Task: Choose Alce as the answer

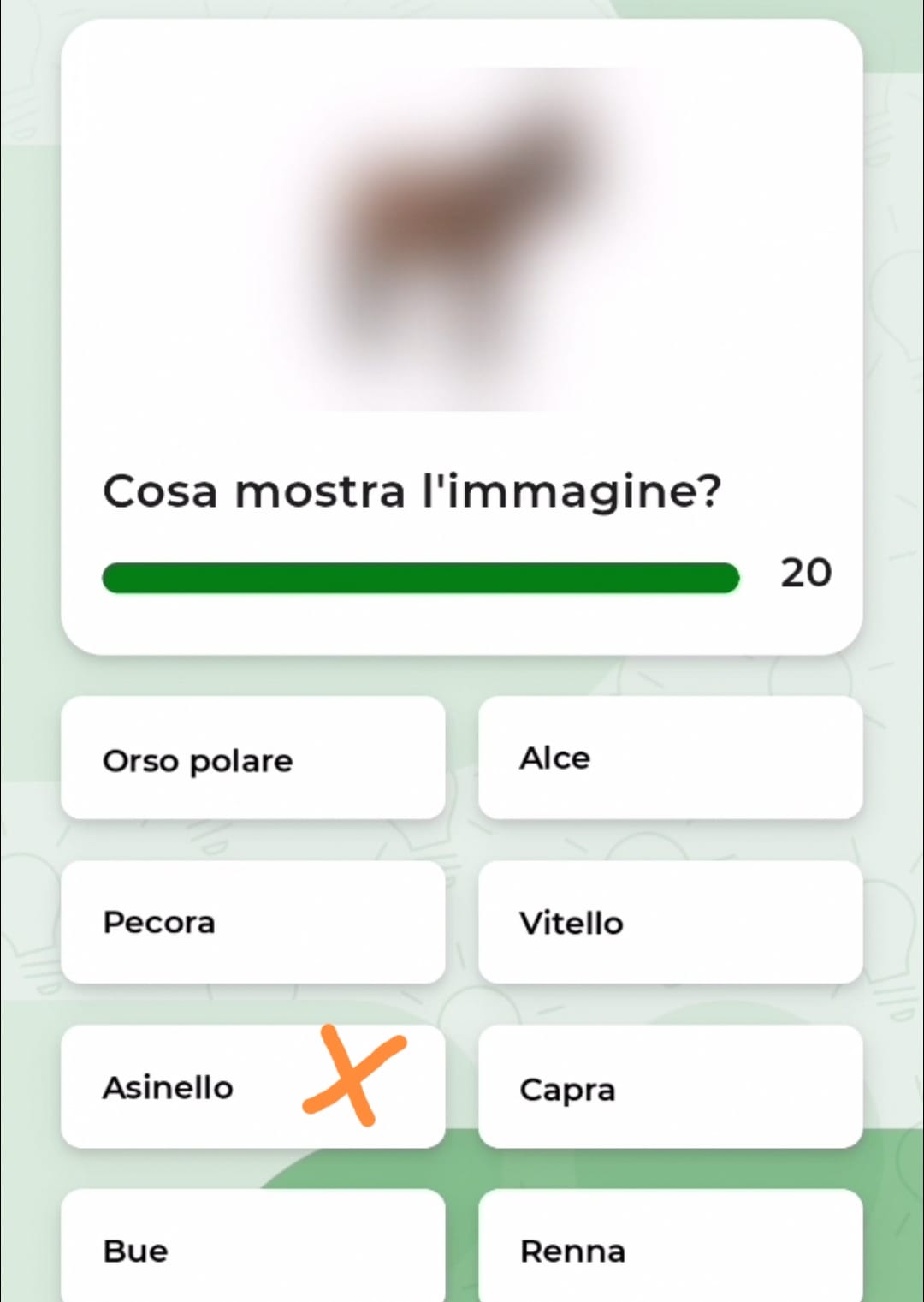Action: tap(670, 758)
